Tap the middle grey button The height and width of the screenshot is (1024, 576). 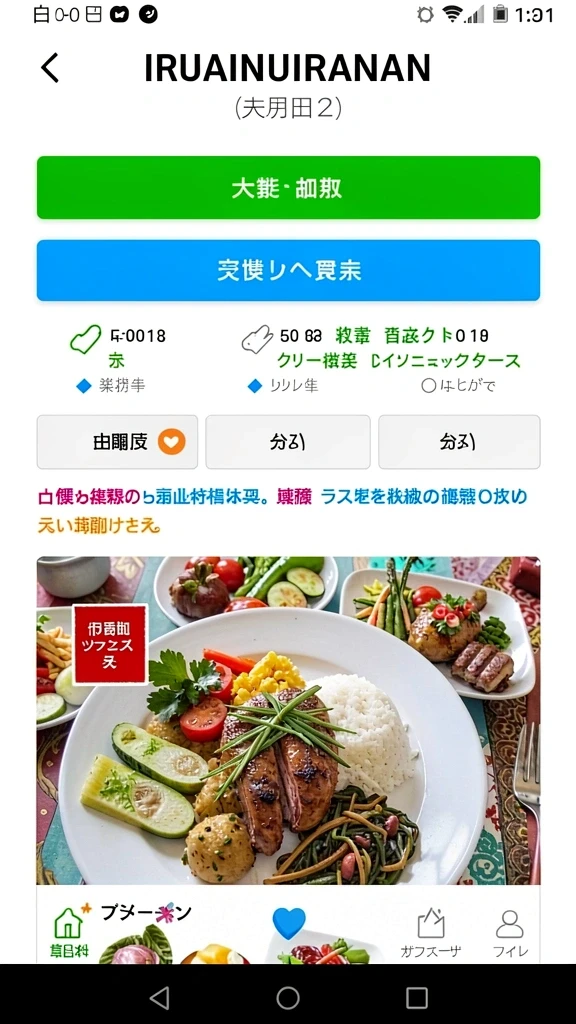(288, 442)
